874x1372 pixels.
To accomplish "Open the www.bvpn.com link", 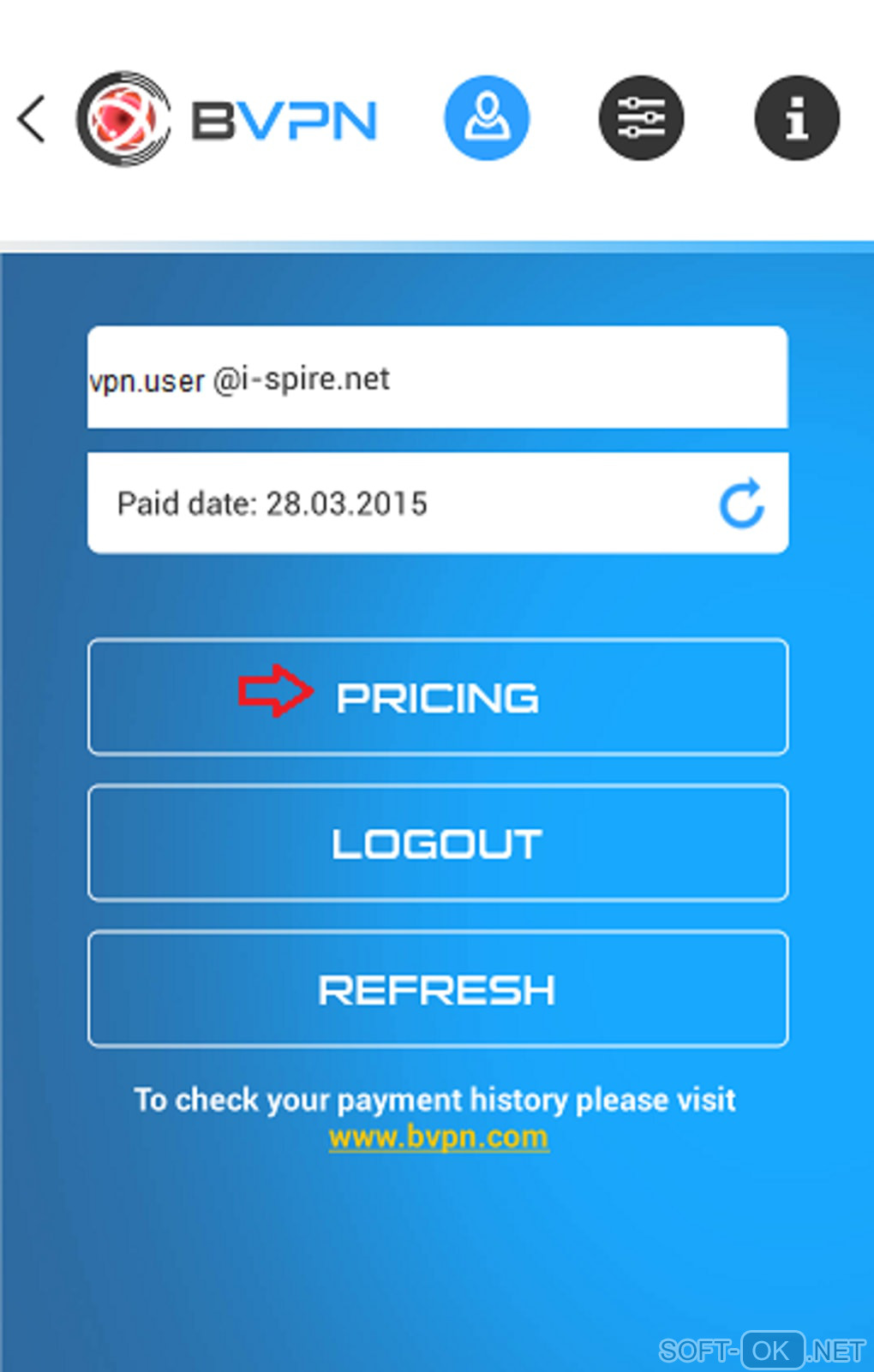I will click(x=438, y=1137).
